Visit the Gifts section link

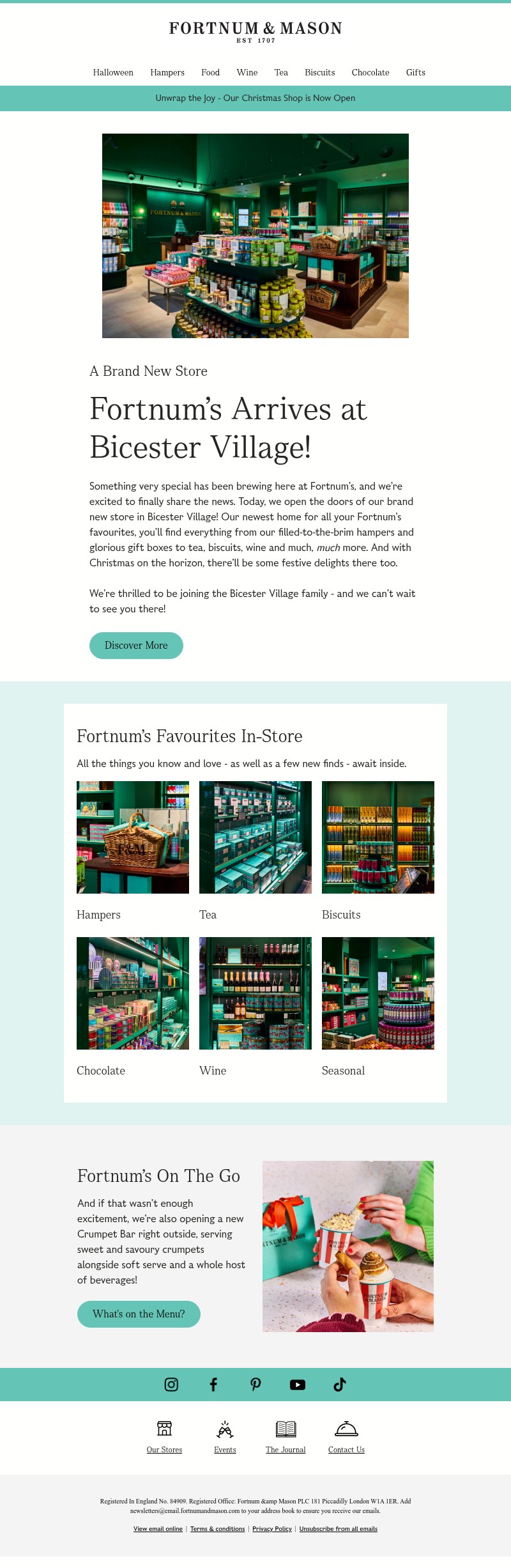pos(415,73)
